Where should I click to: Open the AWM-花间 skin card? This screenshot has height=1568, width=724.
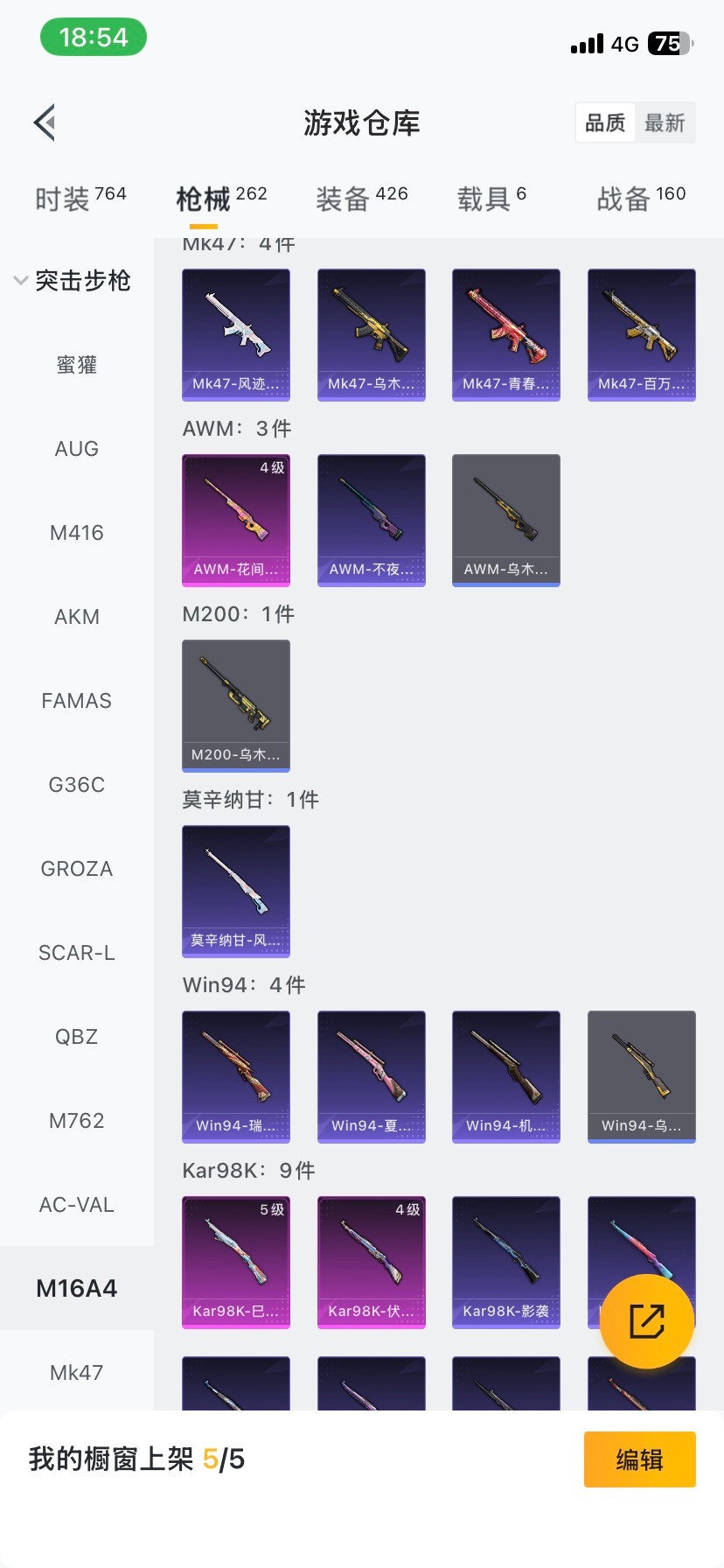pos(235,520)
